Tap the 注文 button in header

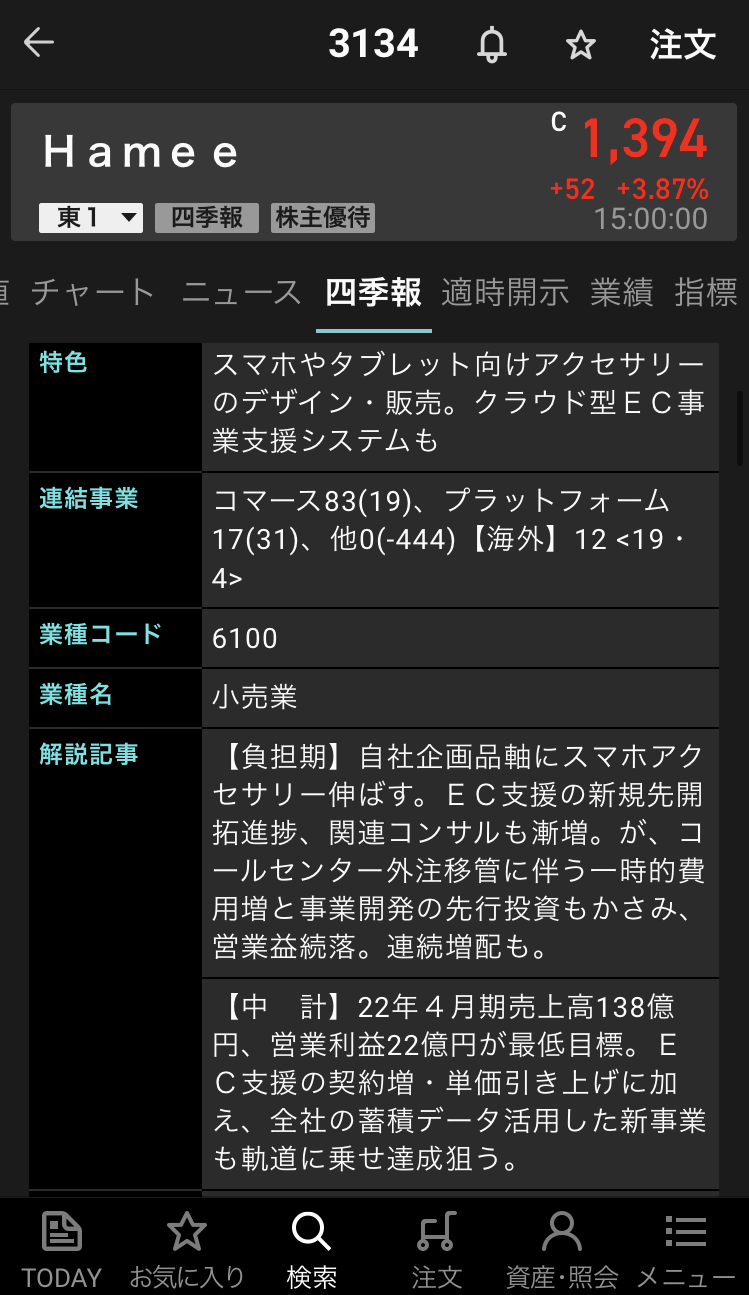click(682, 45)
